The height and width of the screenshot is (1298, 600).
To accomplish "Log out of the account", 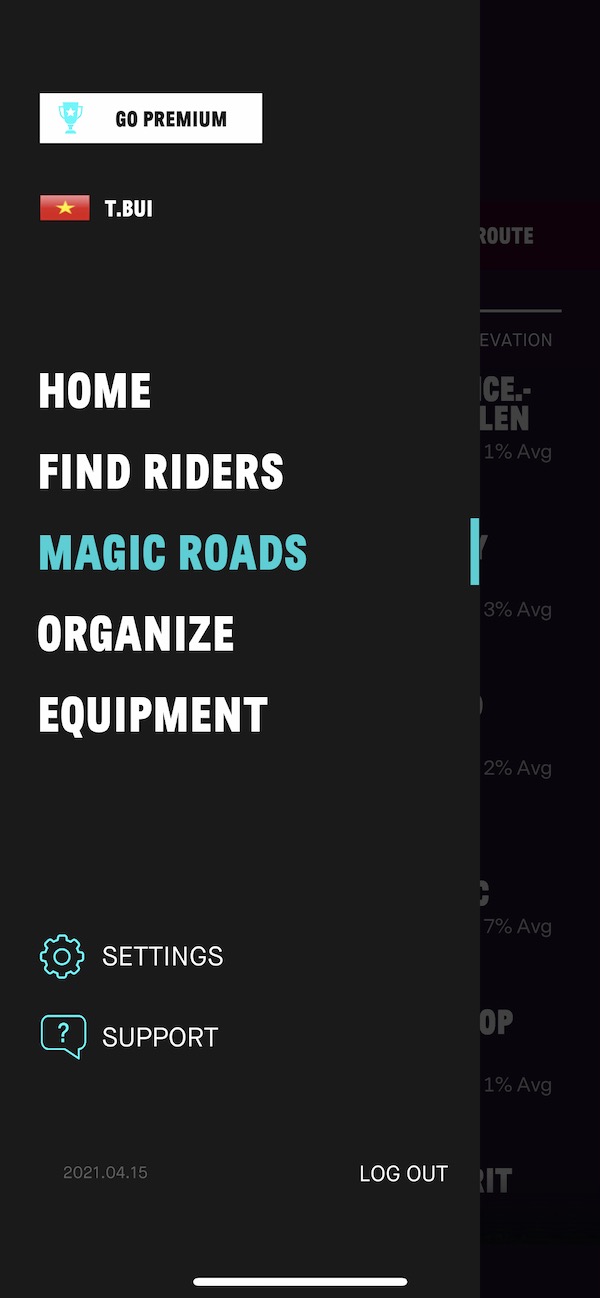I will [x=403, y=1173].
